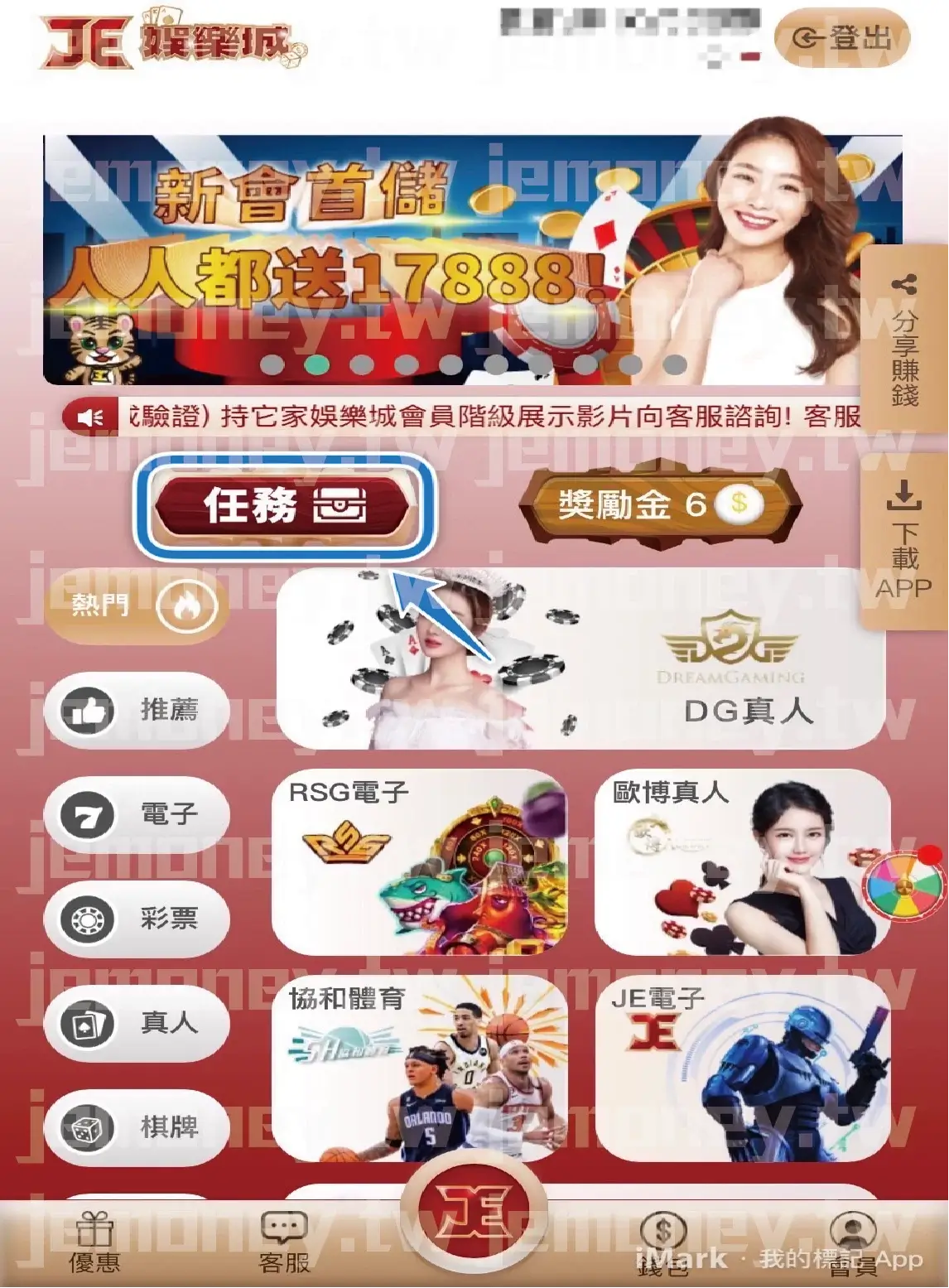The width and height of the screenshot is (949, 1288).
Task: Launch the 協和體育 sports card
Action: (419, 1069)
